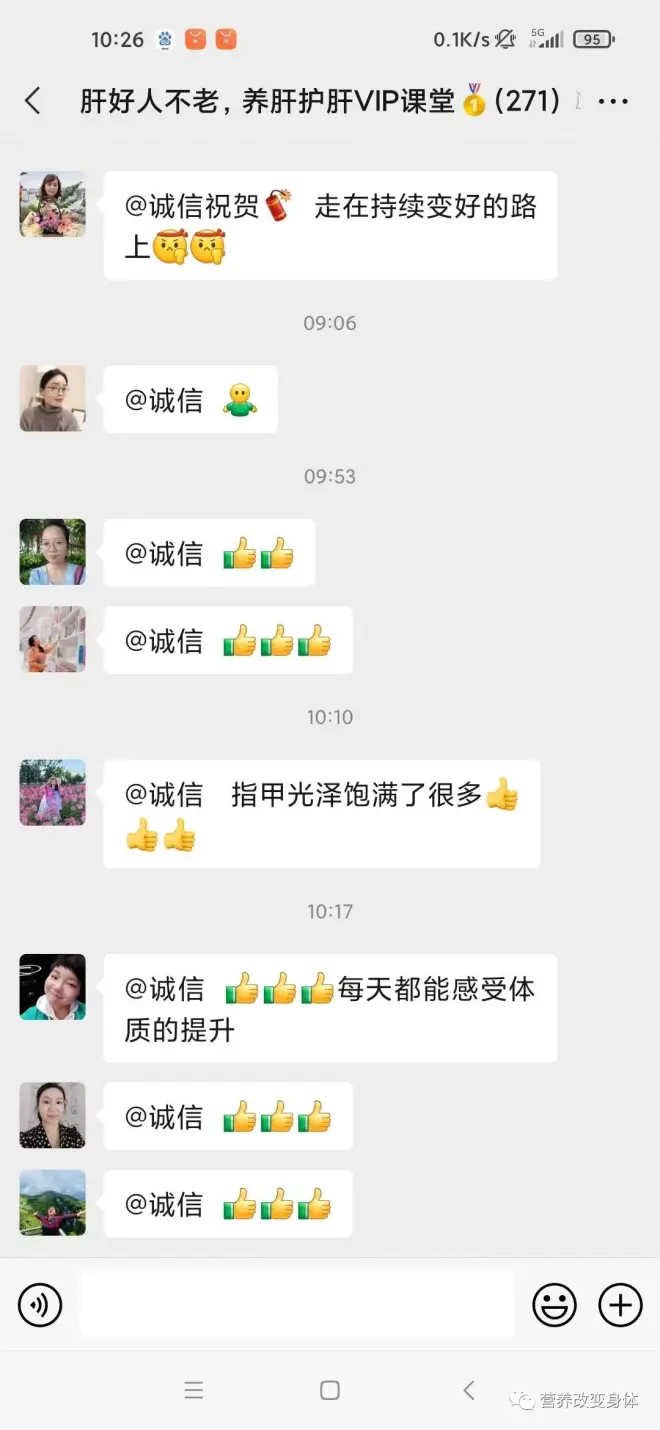The height and width of the screenshot is (1430, 660).
Task: Open the emoji picker
Action: coord(554,1305)
